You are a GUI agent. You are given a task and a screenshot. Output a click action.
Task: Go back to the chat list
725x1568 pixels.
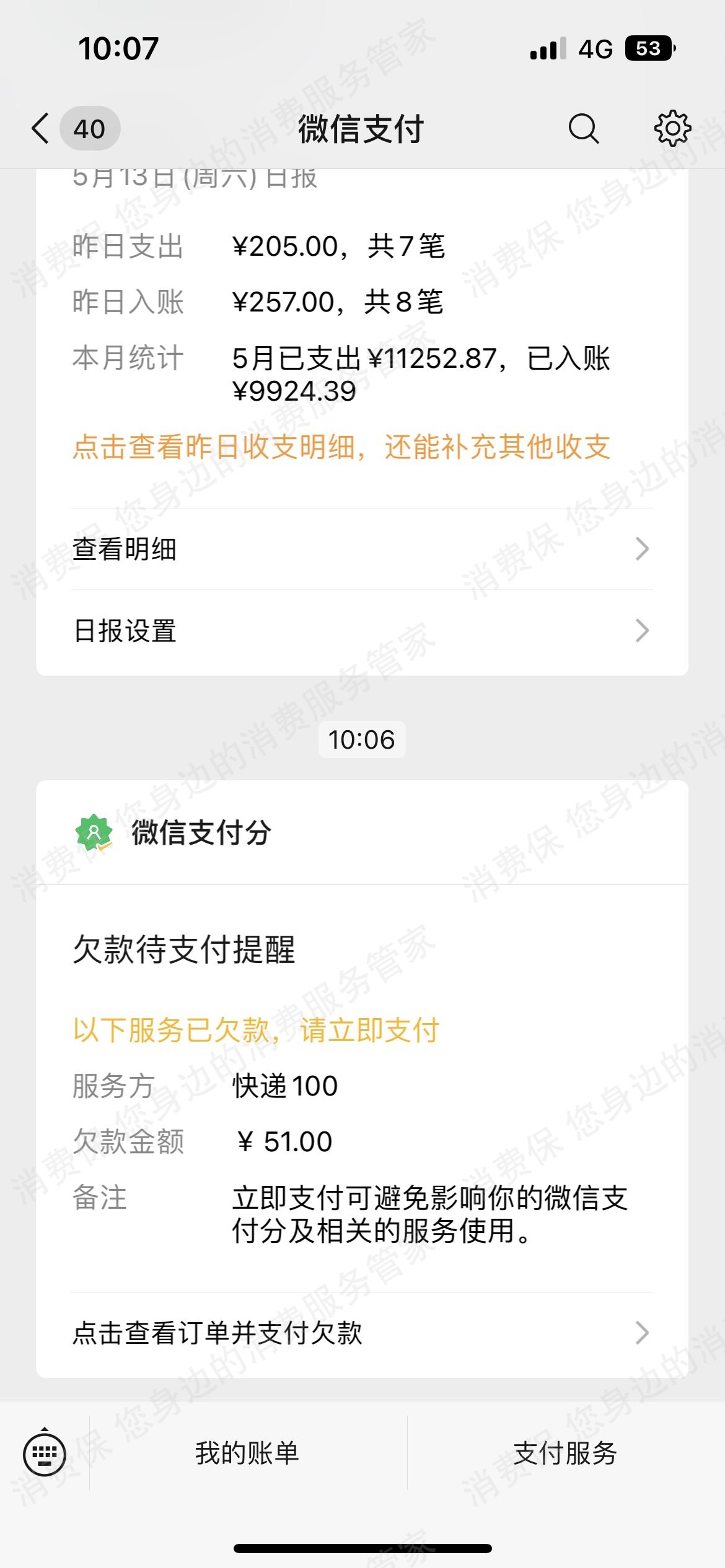(x=41, y=129)
